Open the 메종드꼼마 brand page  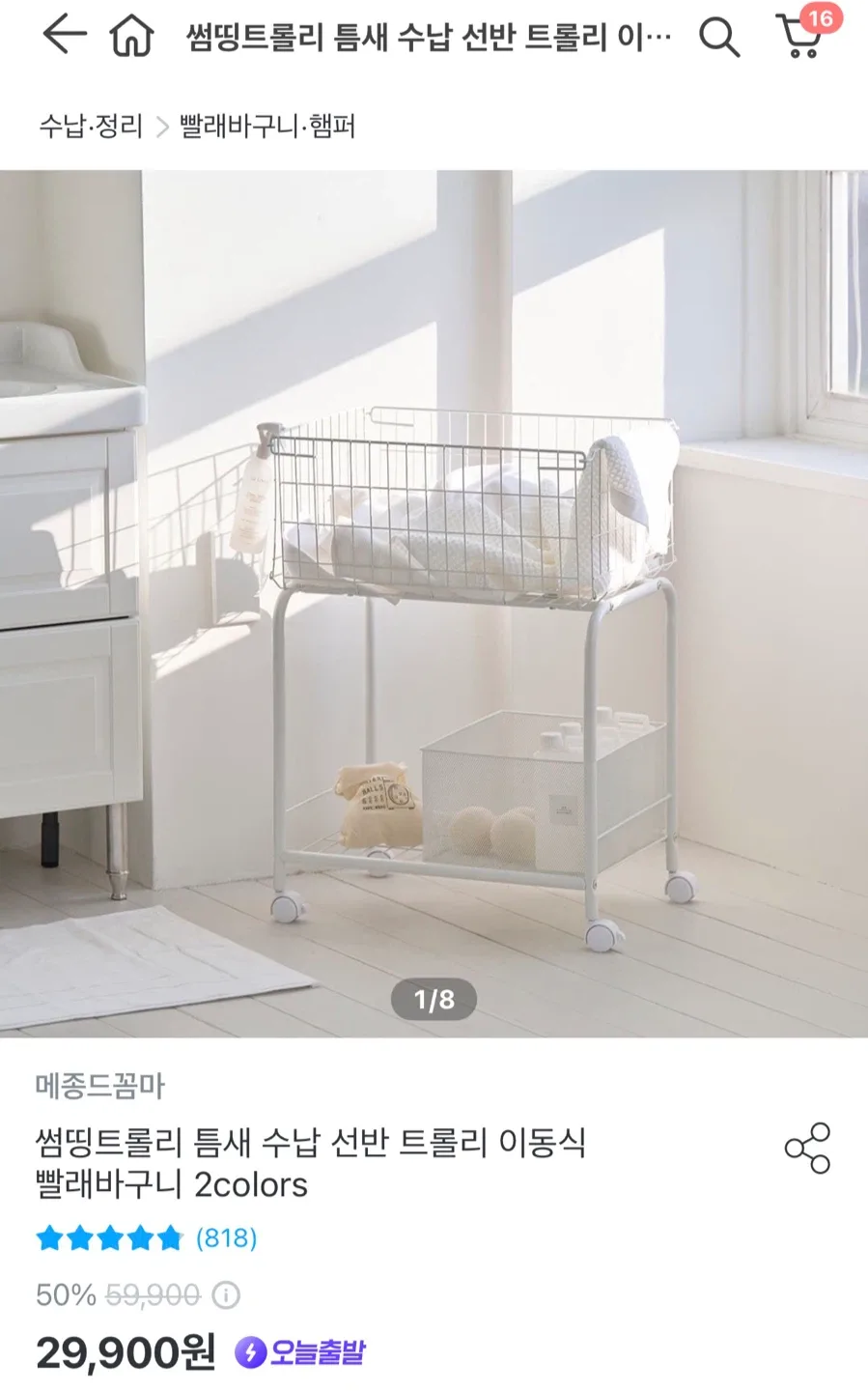[100, 1086]
